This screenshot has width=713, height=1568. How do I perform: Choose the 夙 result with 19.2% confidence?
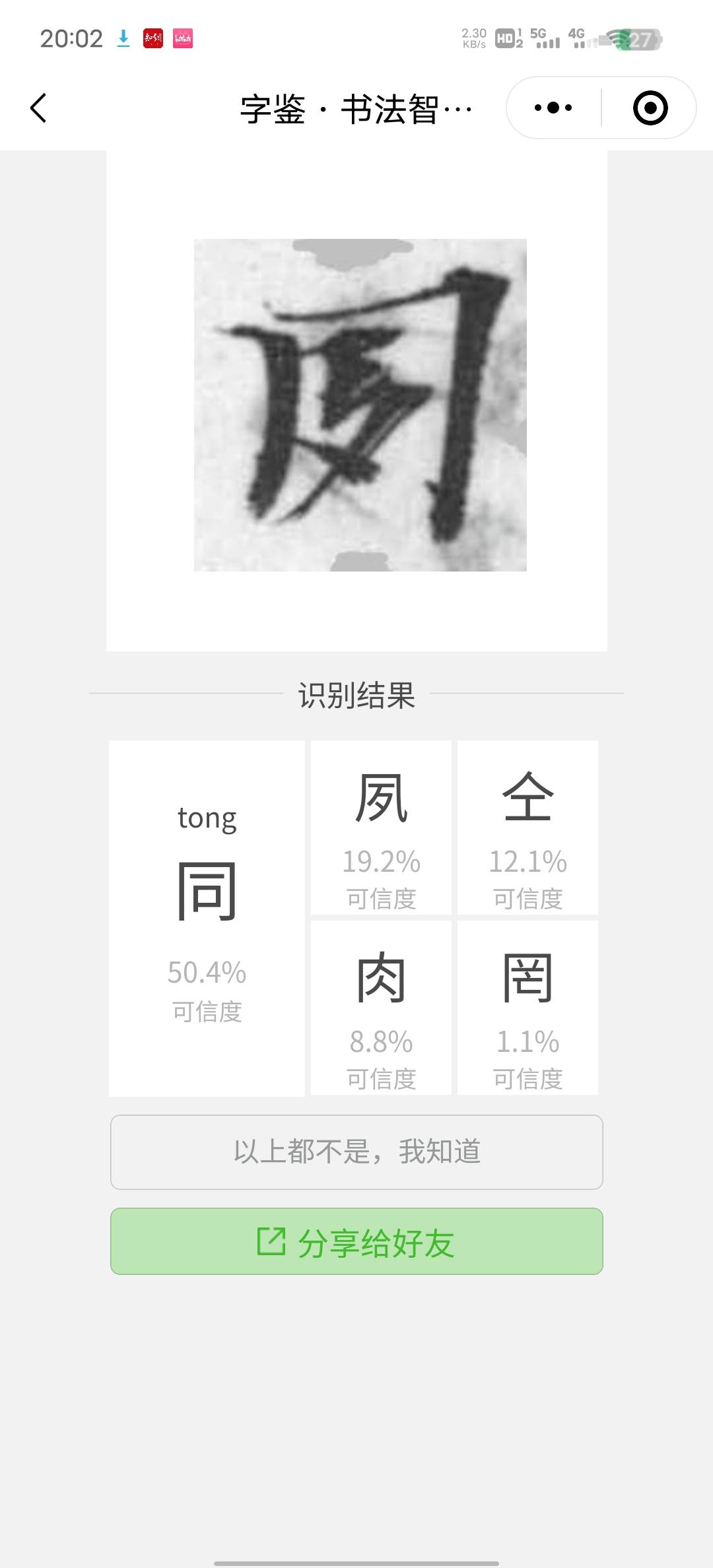pyautogui.click(x=381, y=828)
